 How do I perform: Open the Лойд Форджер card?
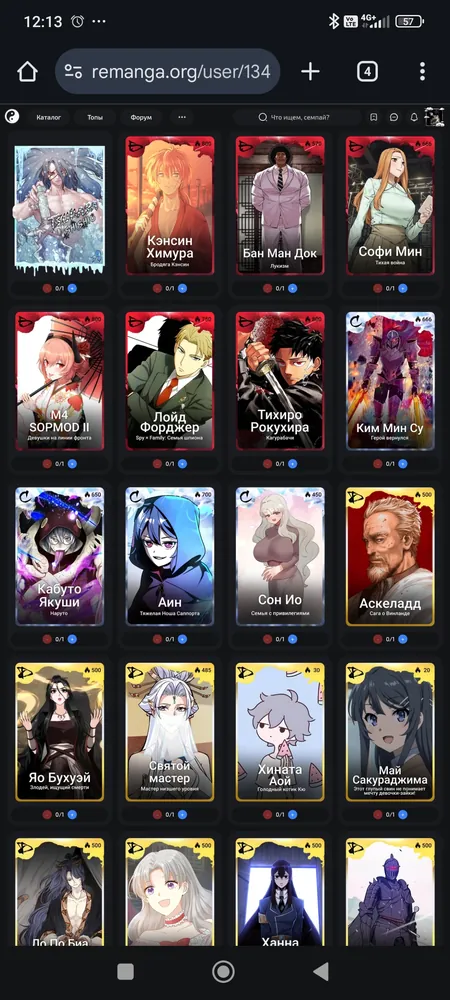tap(170, 381)
